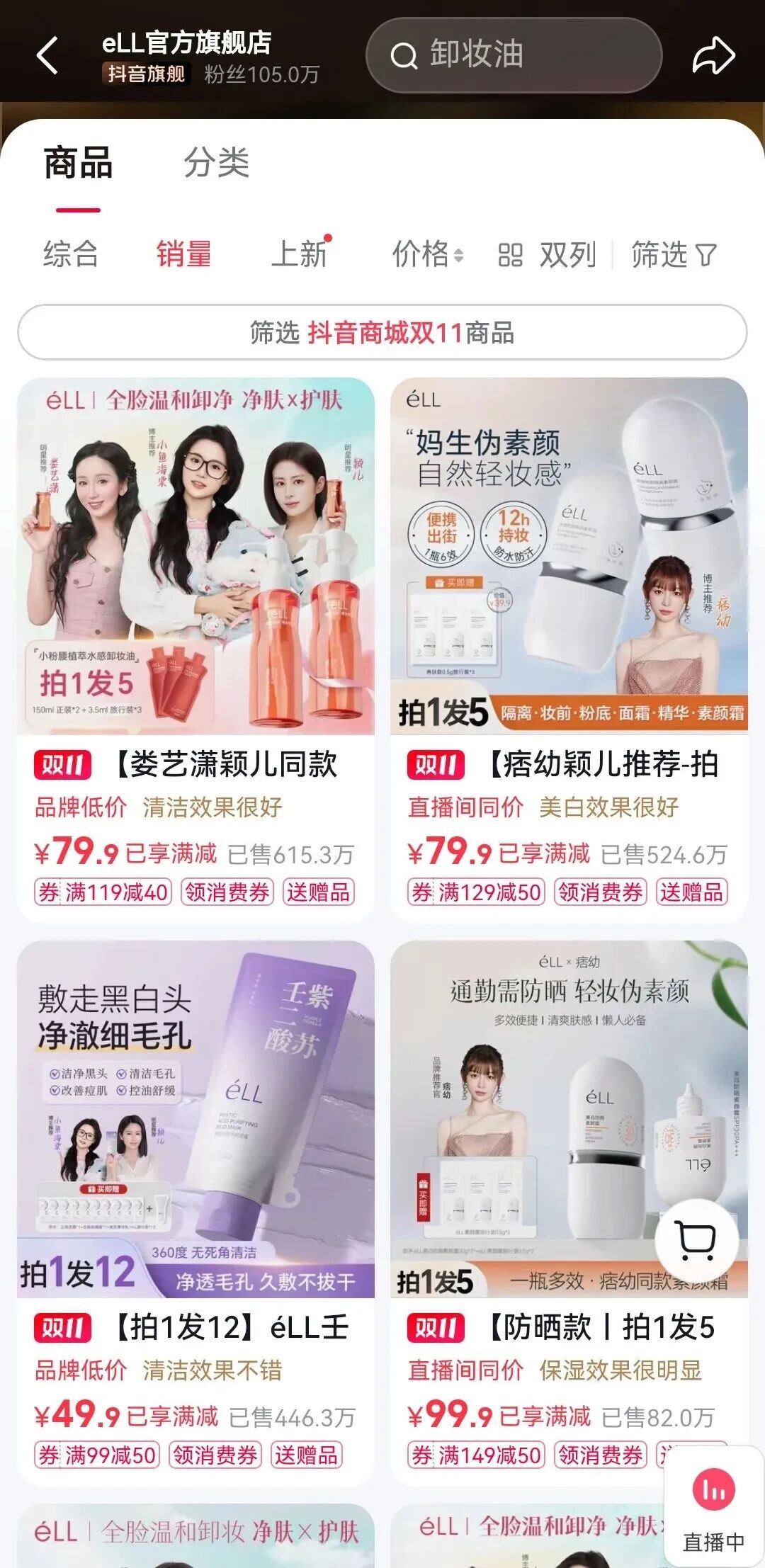Screen dimensions: 765x1568
Task: Claim the 满119减40 coupon
Action: [103, 892]
